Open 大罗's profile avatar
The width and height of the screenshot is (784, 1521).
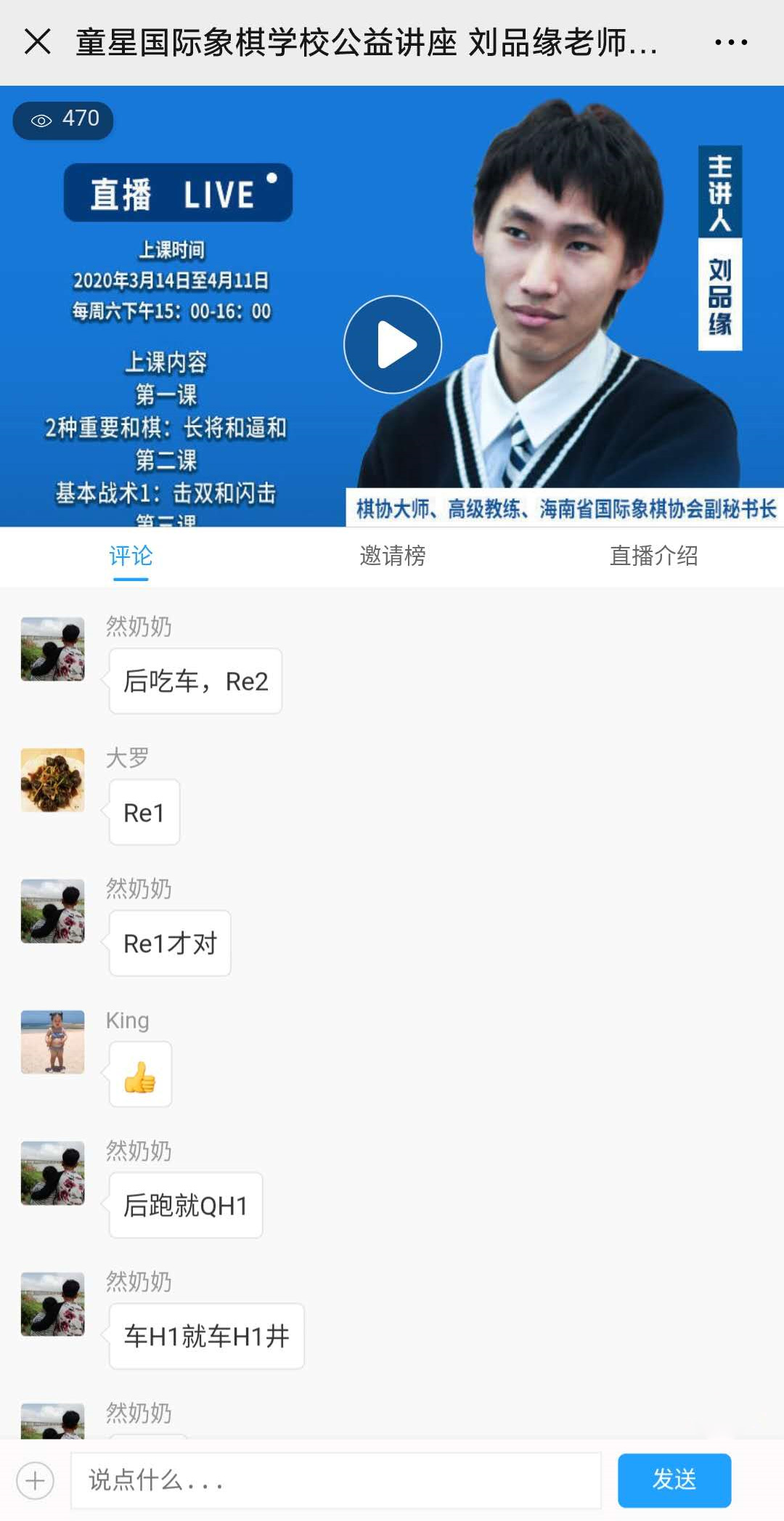click(x=52, y=780)
